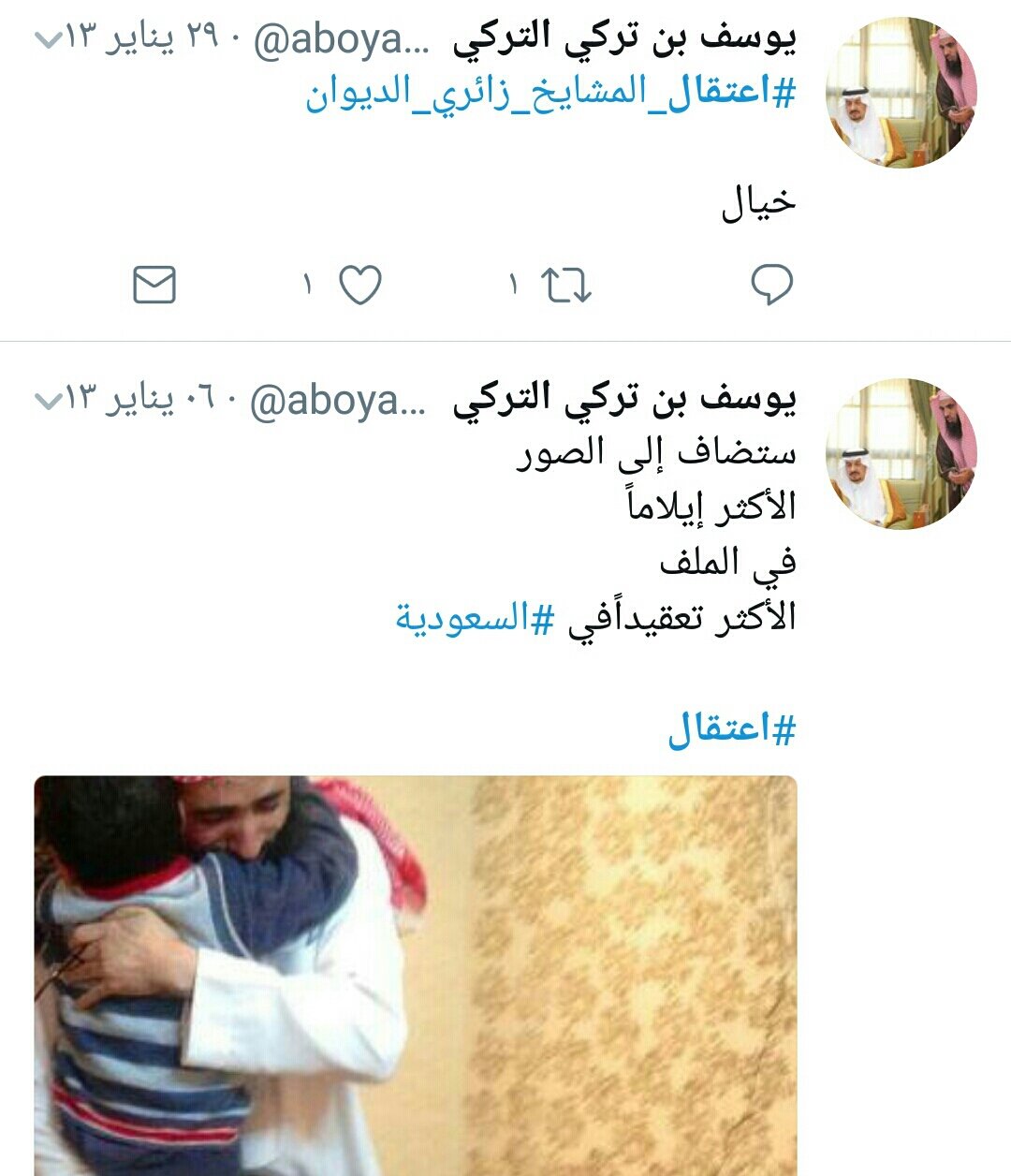Share the خيال tweet via direct message
Screen dimensions: 1011x1176
click(154, 285)
